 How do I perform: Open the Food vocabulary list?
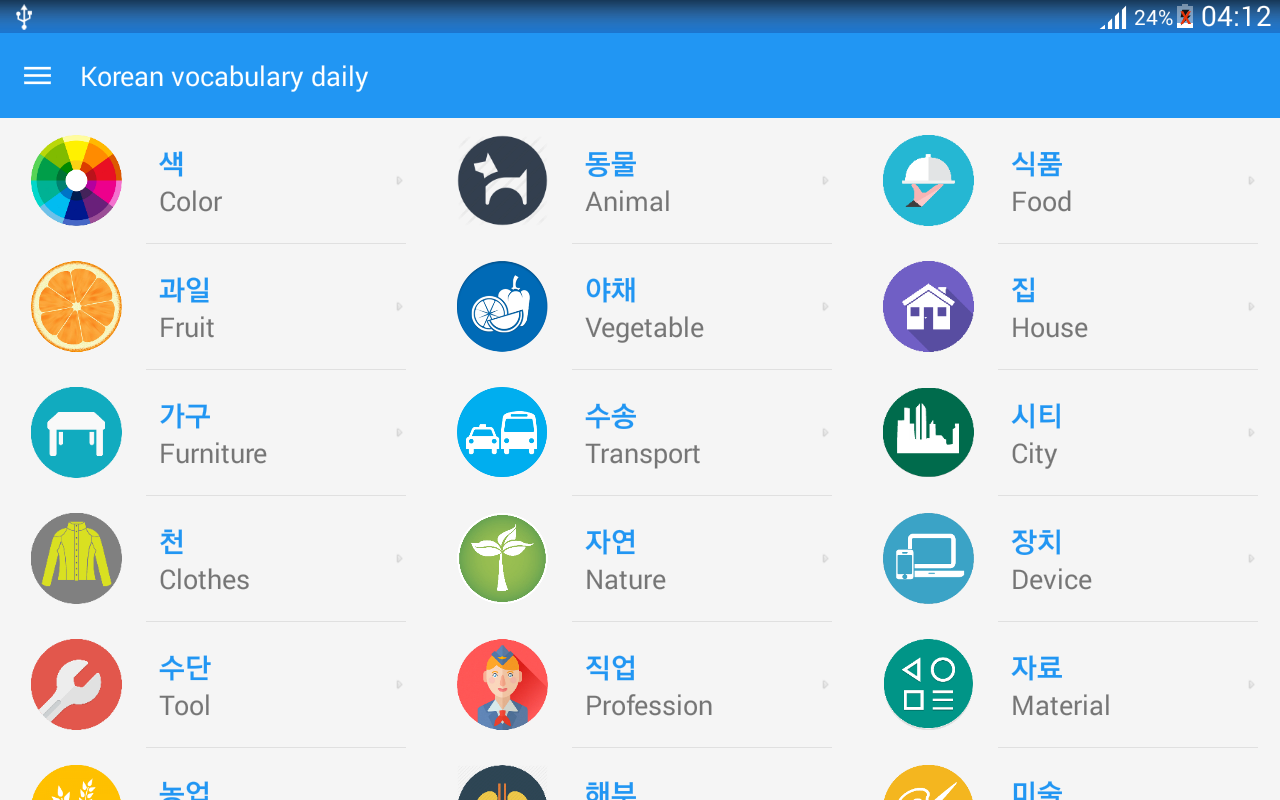[1066, 181]
